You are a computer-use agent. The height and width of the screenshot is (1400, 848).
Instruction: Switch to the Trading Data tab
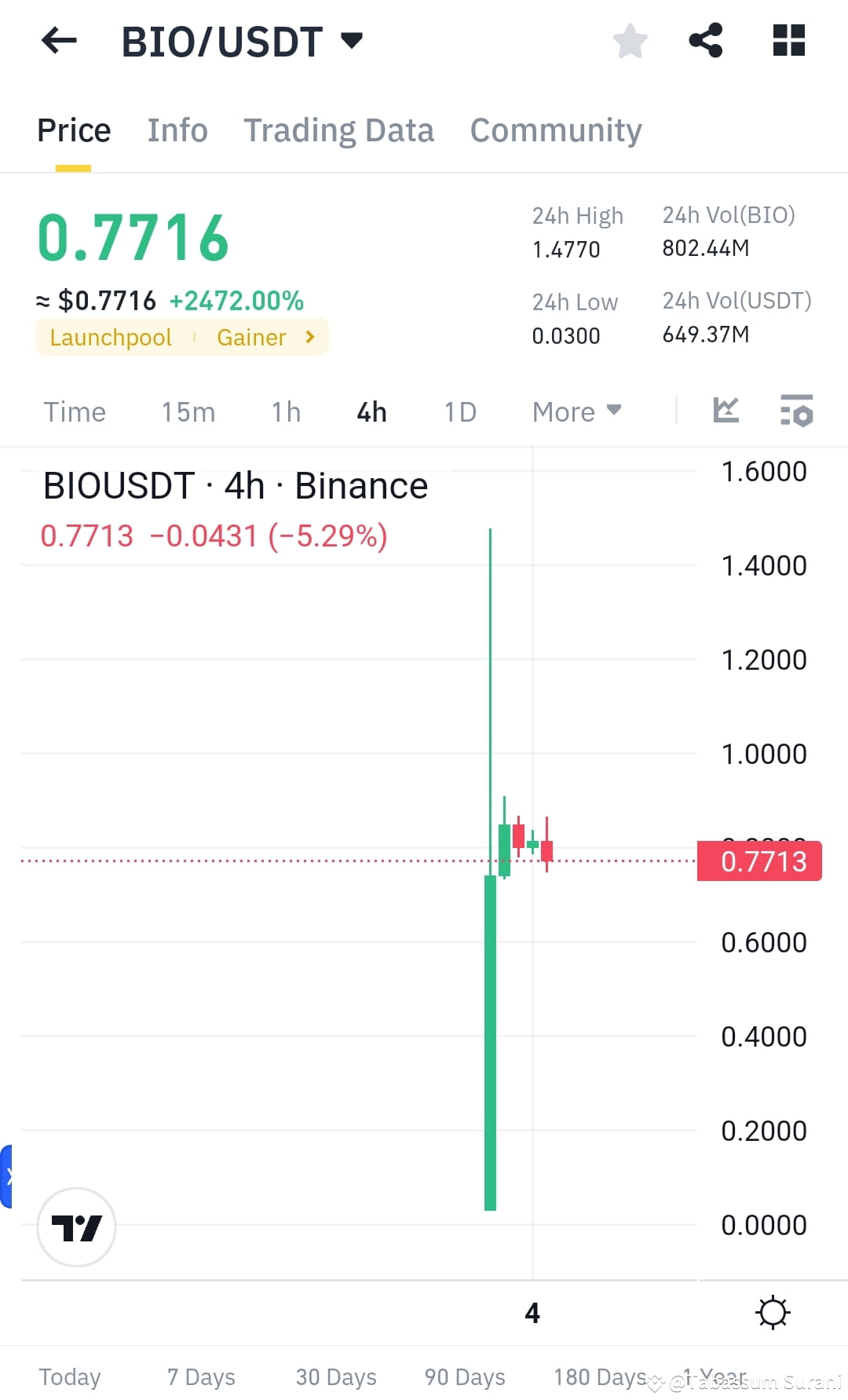[x=339, y=130]
